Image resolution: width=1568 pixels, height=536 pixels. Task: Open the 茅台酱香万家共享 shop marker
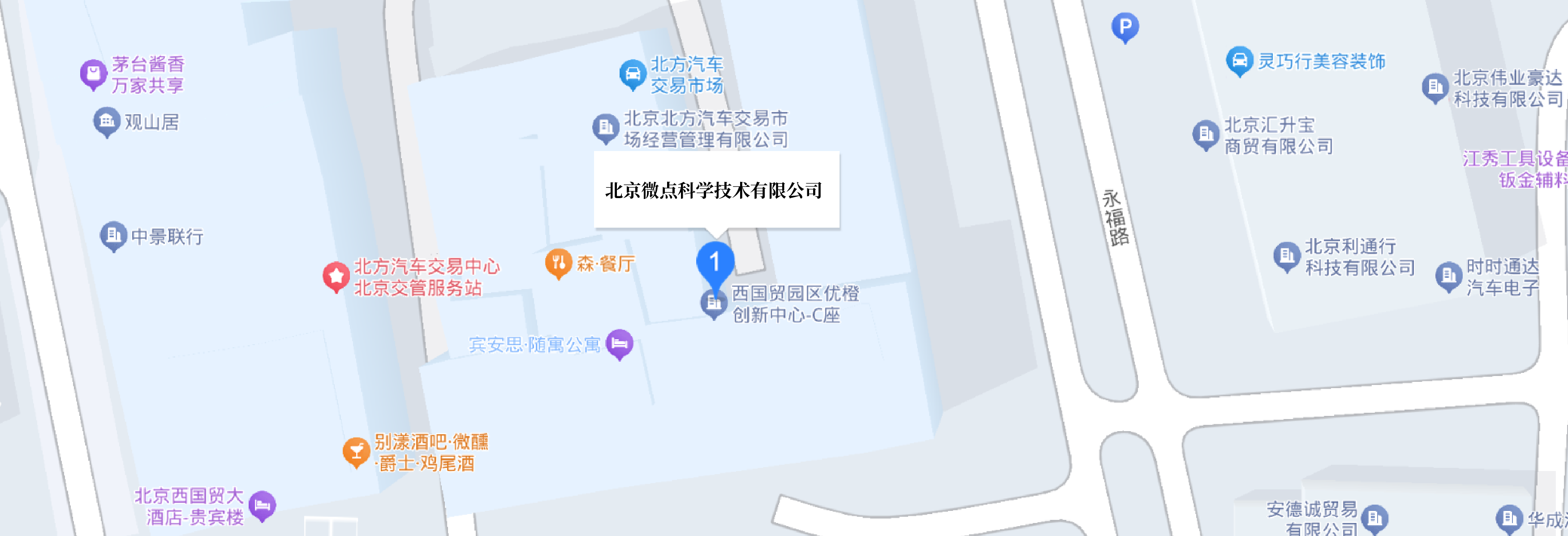point(93,73)
